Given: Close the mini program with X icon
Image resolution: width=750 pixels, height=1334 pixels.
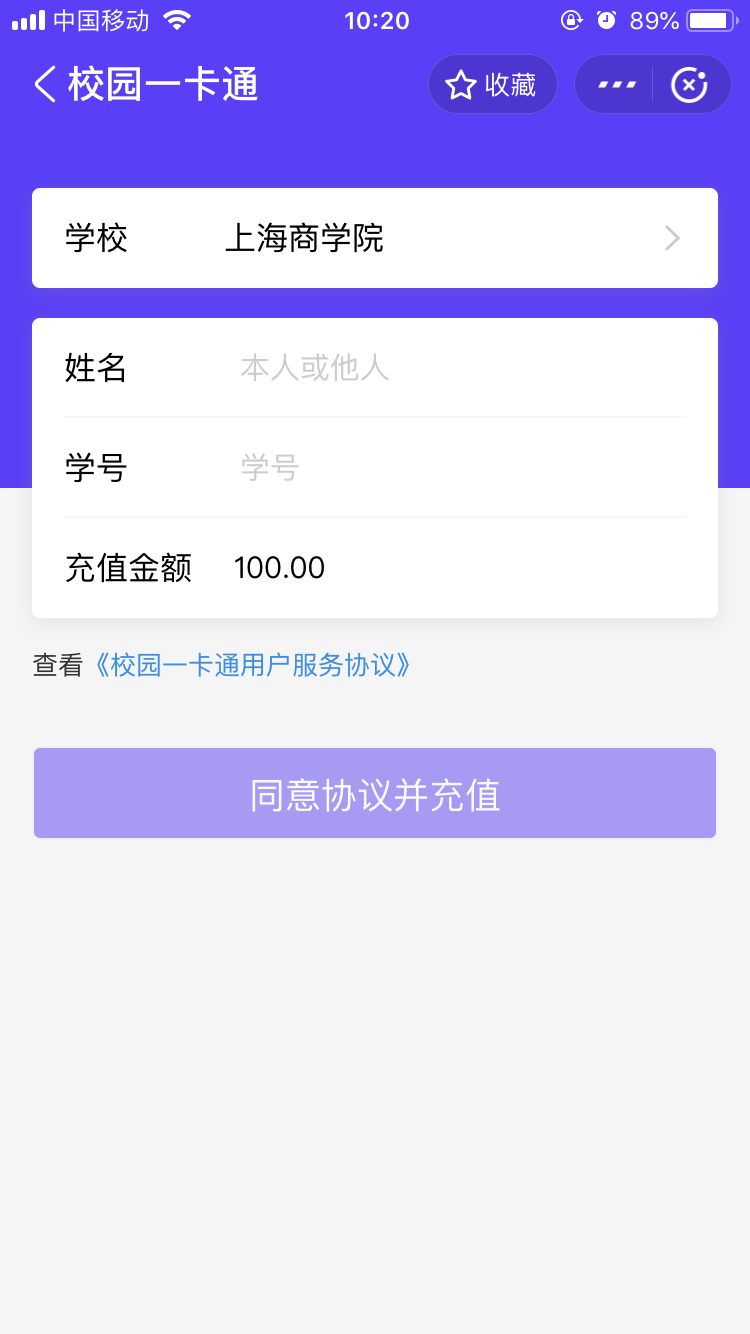Looking at the screenshot, I should (x=689, y=84).
